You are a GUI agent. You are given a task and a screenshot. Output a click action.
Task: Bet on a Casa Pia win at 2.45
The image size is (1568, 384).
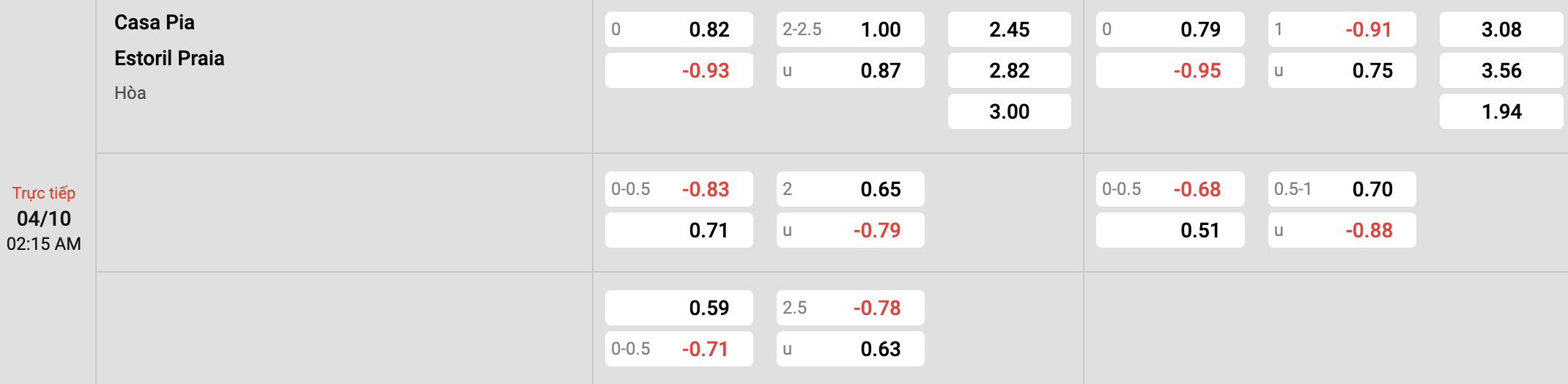click(x=1009, y=29)
